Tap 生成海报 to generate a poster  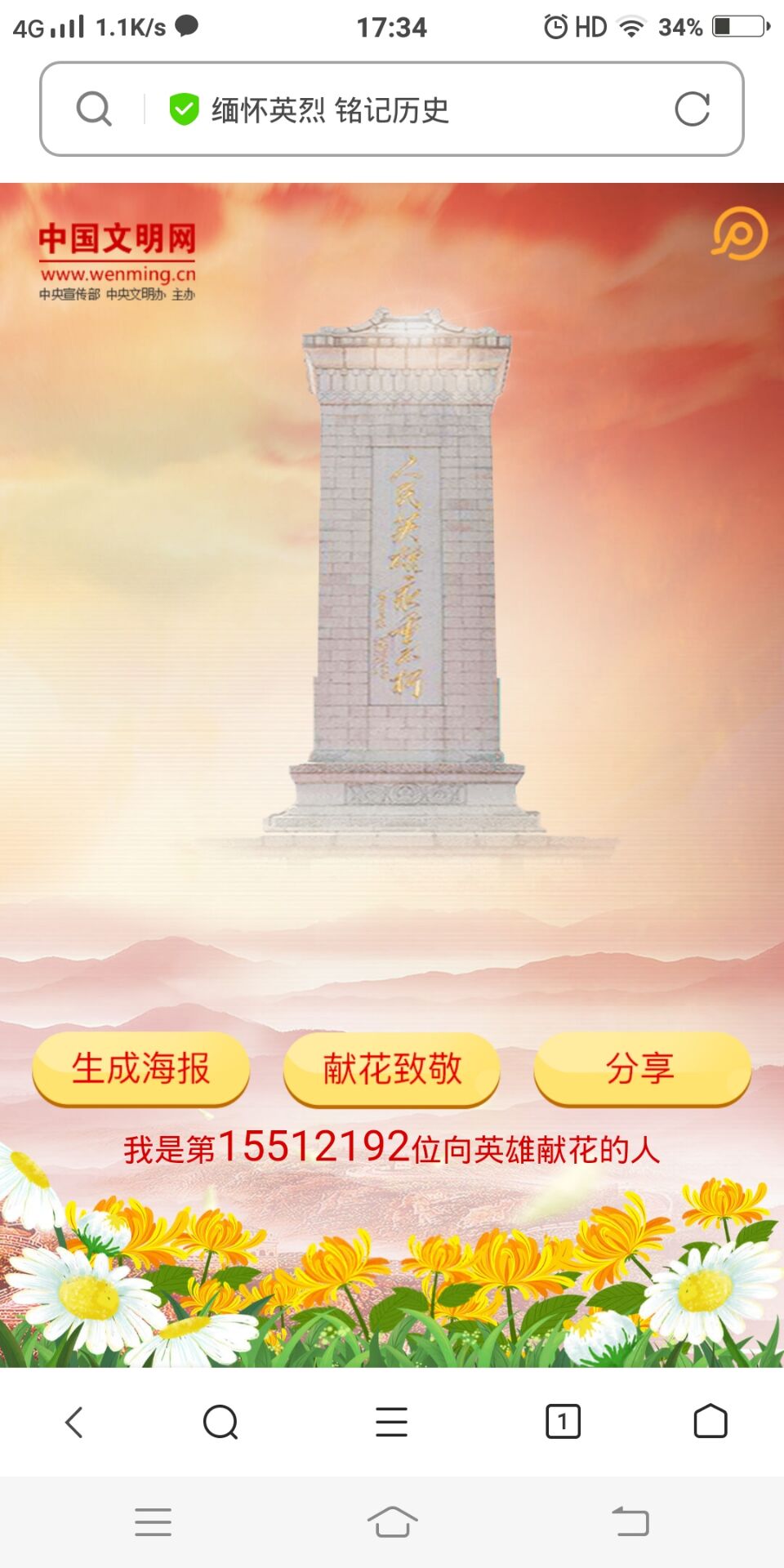click(x=140, y=1068)
